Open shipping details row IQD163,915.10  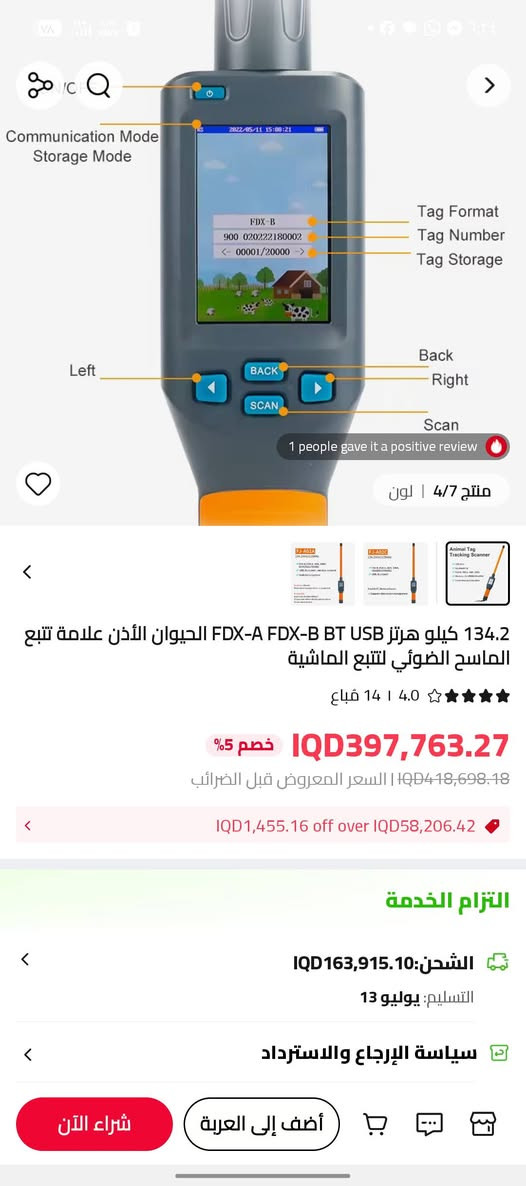tap(263, 963)
